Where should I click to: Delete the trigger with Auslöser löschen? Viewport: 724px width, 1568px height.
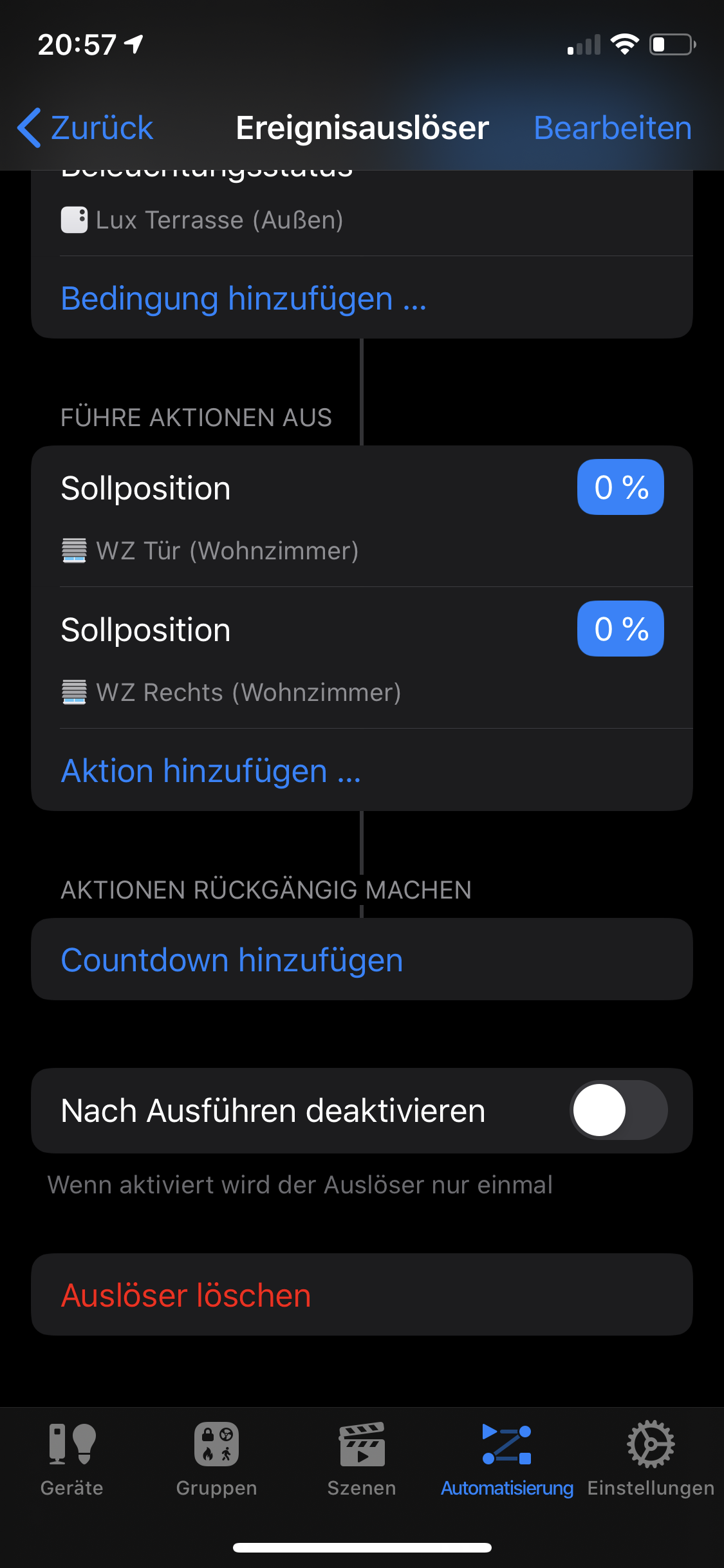point(186,1295)
